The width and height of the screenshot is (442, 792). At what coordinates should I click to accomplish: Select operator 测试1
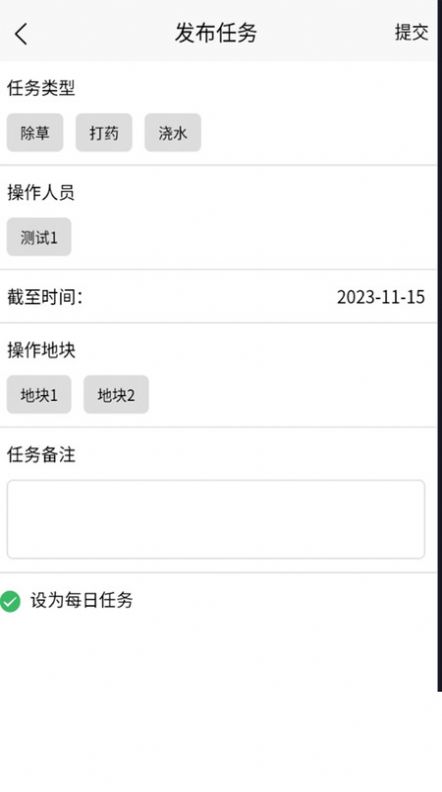39,237
